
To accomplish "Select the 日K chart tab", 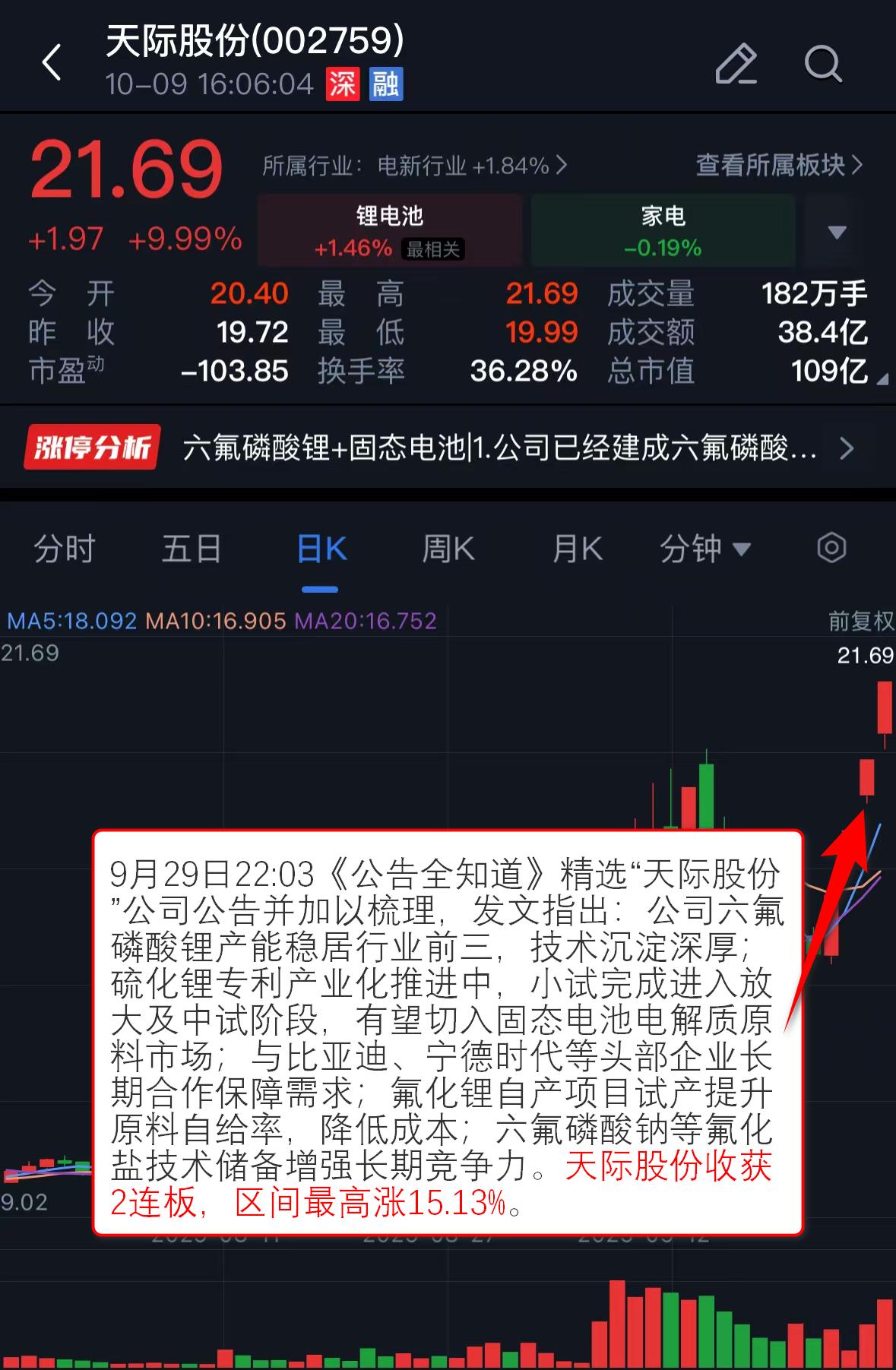I will (321, 549).
